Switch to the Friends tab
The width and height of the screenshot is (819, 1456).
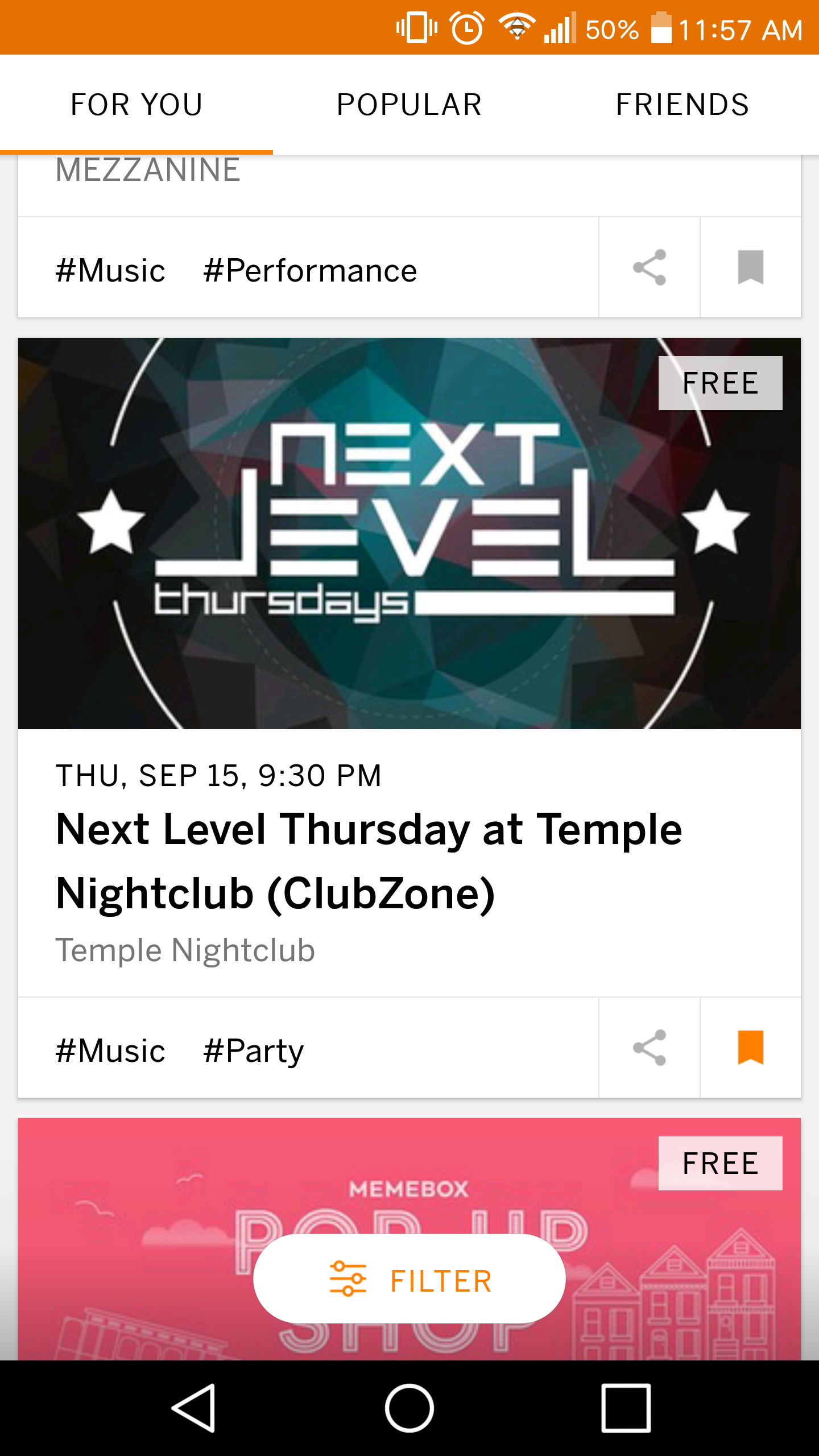point(682,105)
